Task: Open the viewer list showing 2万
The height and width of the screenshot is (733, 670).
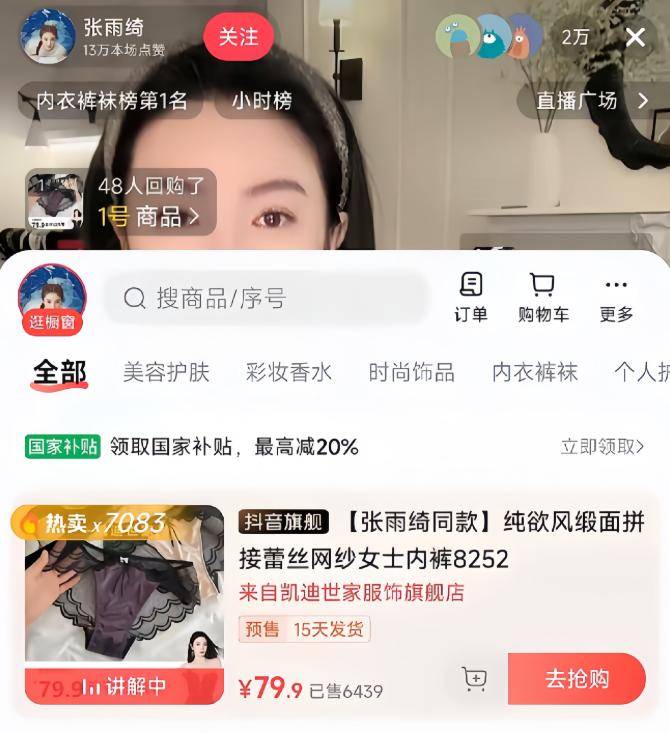Action: pyautogui.click(x=575, y=37)
